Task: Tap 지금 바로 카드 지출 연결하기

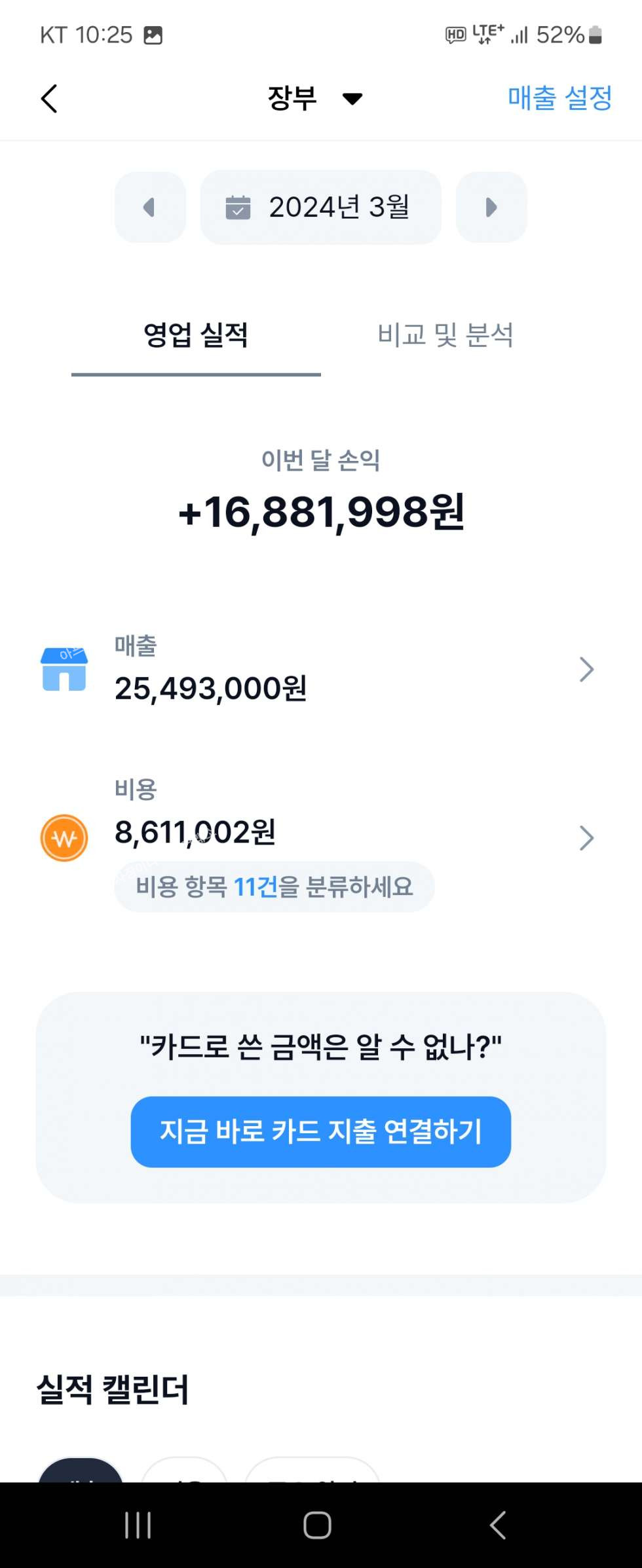Action: (320, 1132)
